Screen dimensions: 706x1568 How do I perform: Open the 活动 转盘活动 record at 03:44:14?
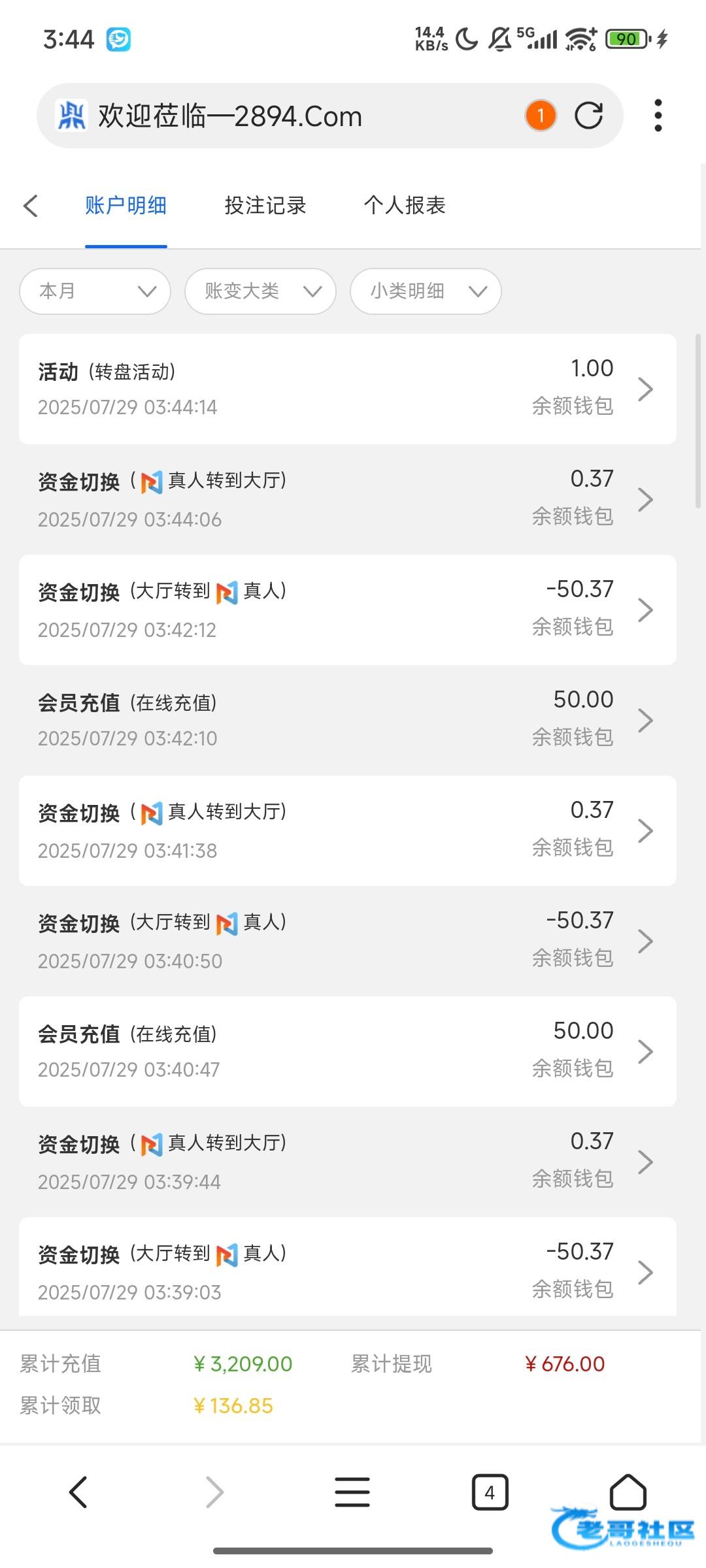pos(348,389)
